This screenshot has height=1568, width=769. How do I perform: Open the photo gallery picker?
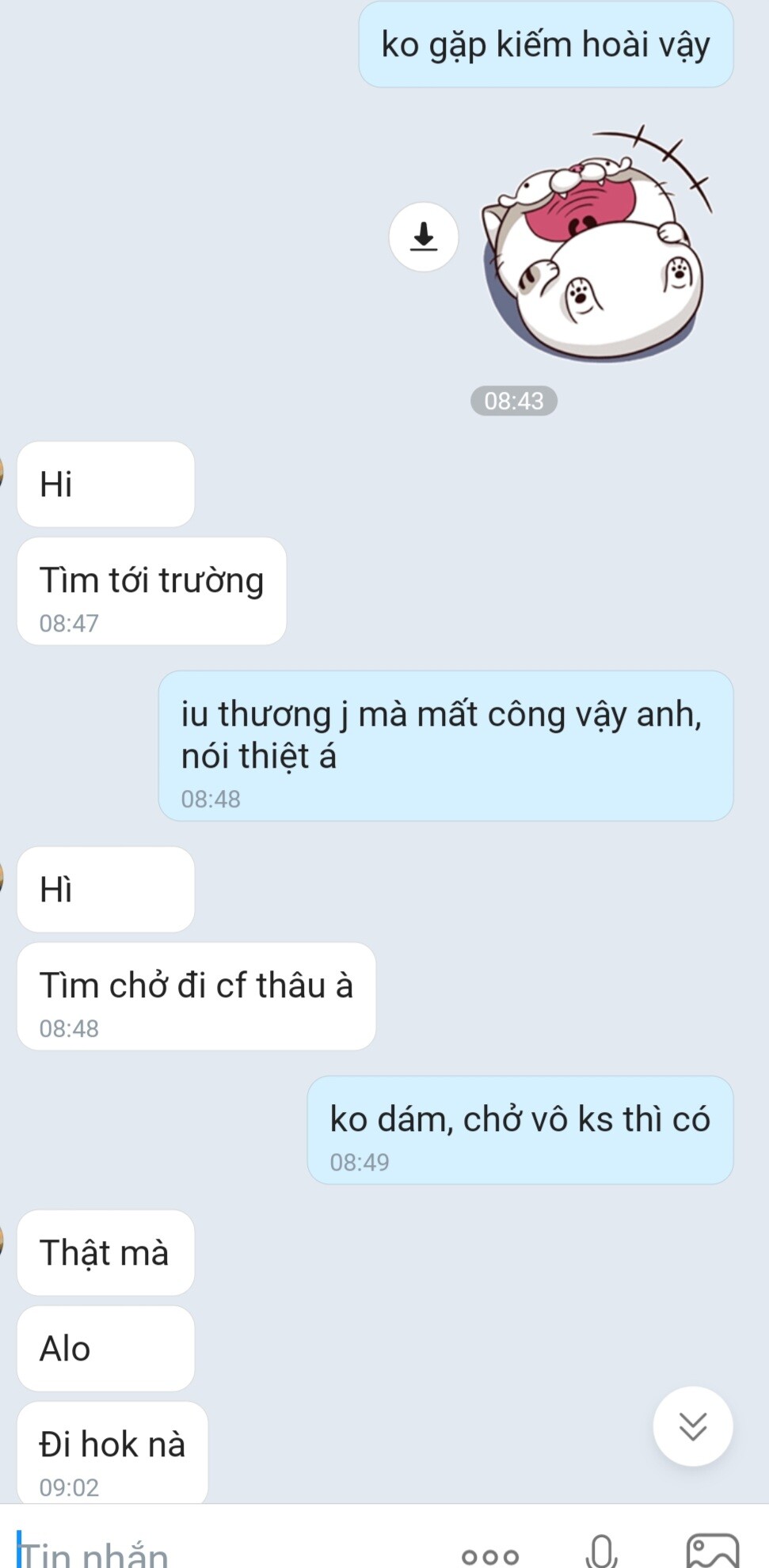click(713, 1551)
